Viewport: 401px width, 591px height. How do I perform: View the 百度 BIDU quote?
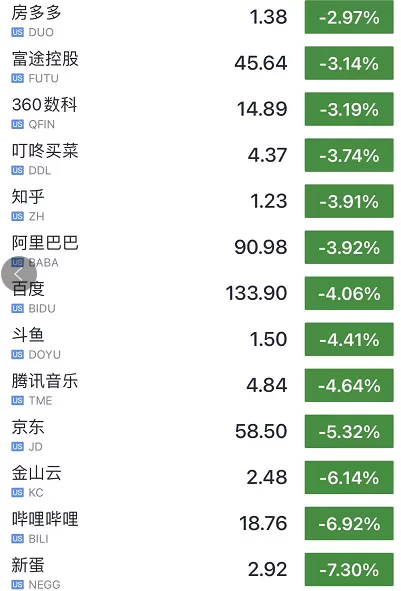coord(200,294)
